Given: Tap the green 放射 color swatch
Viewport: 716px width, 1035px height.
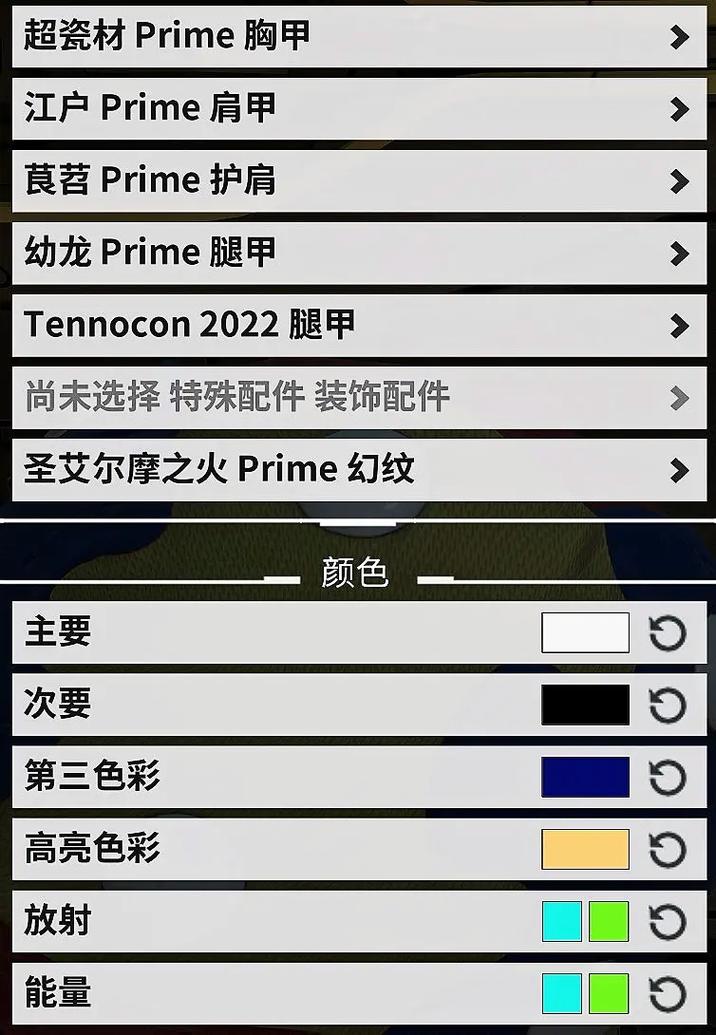Looking at the screenshot, I should pyautogui.click(x=608, y=921).
